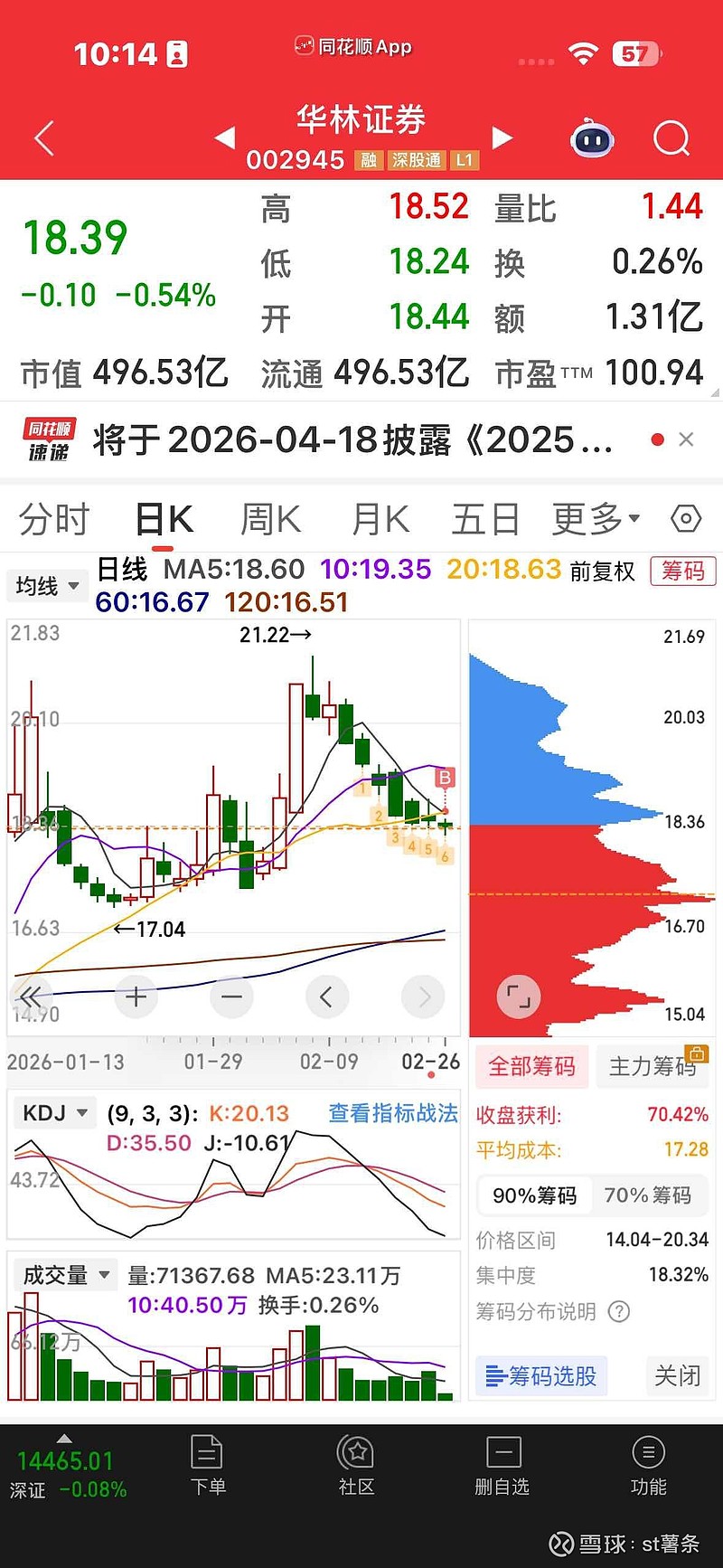723x1568 pixels.
Task: Go back using the top-left arrow
Action: 44,138
